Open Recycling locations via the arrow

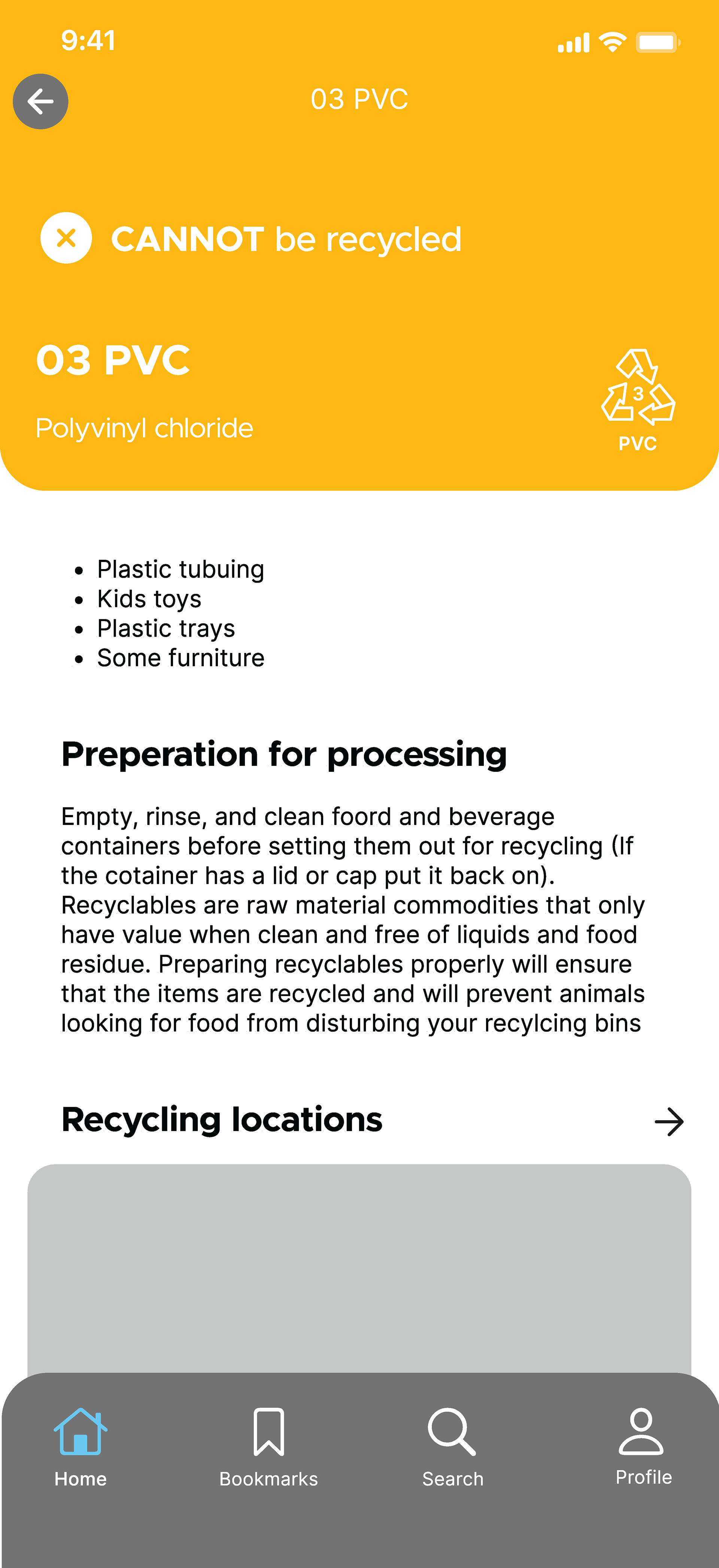668,1121
